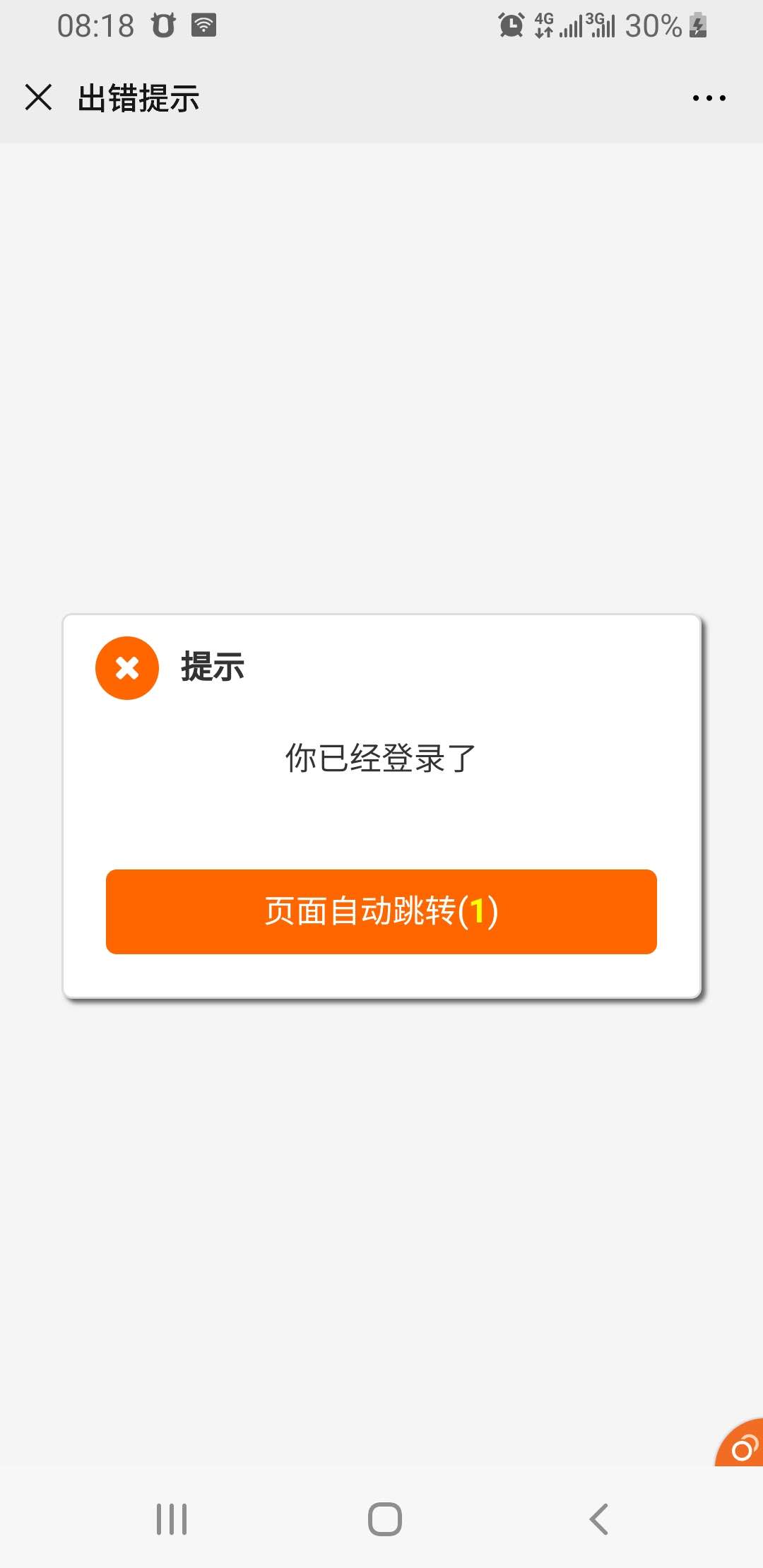Tap the 页面自动跳转 button
This screenshot has width=763, height=1568.
[381, 911]
